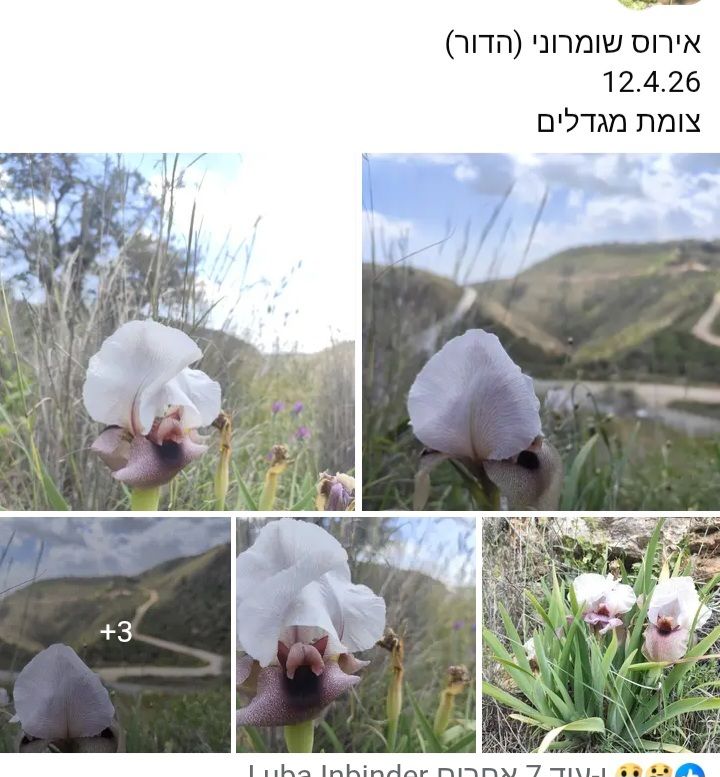Image resolution: width=720 pixels, height=777 pixels.
Task: Open the photo of two irises among green leaves
Action: click(601, 634)
